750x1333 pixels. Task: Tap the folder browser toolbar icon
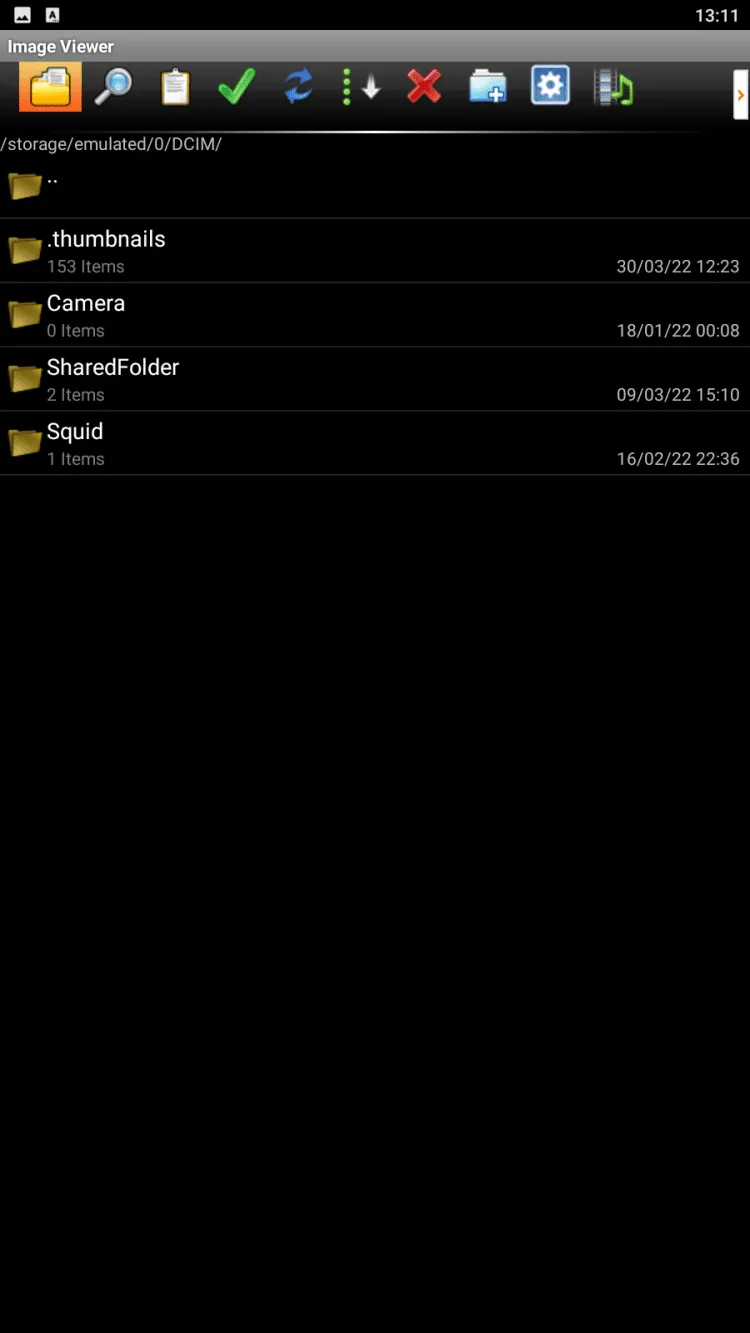point(50,87)
